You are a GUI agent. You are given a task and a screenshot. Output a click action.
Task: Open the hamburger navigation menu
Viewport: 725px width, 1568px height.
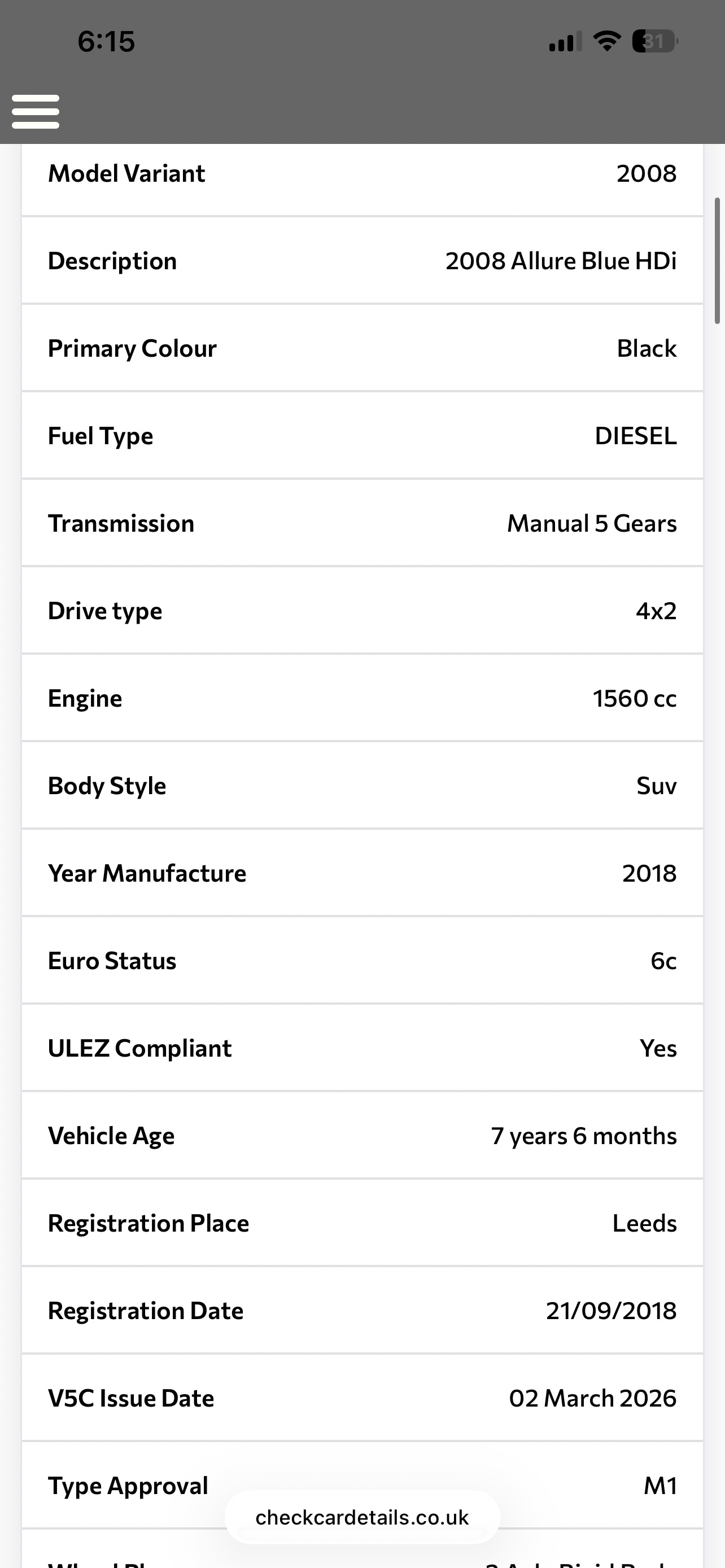[x=34, y=111]
